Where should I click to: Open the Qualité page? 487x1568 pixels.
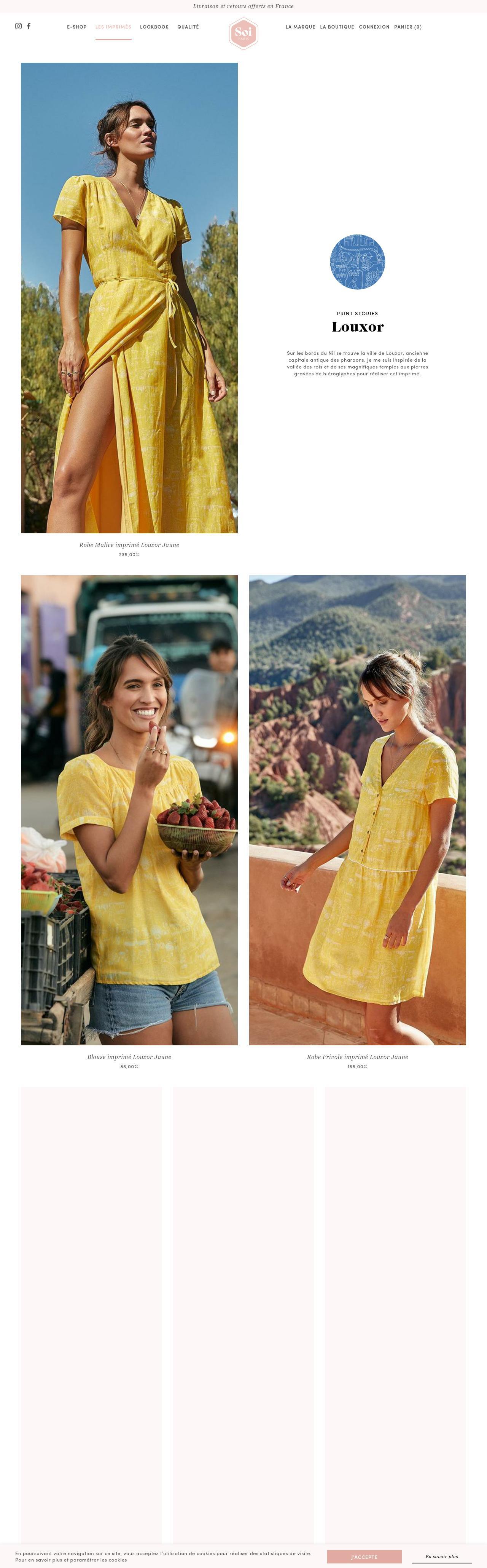pos(188,27)
